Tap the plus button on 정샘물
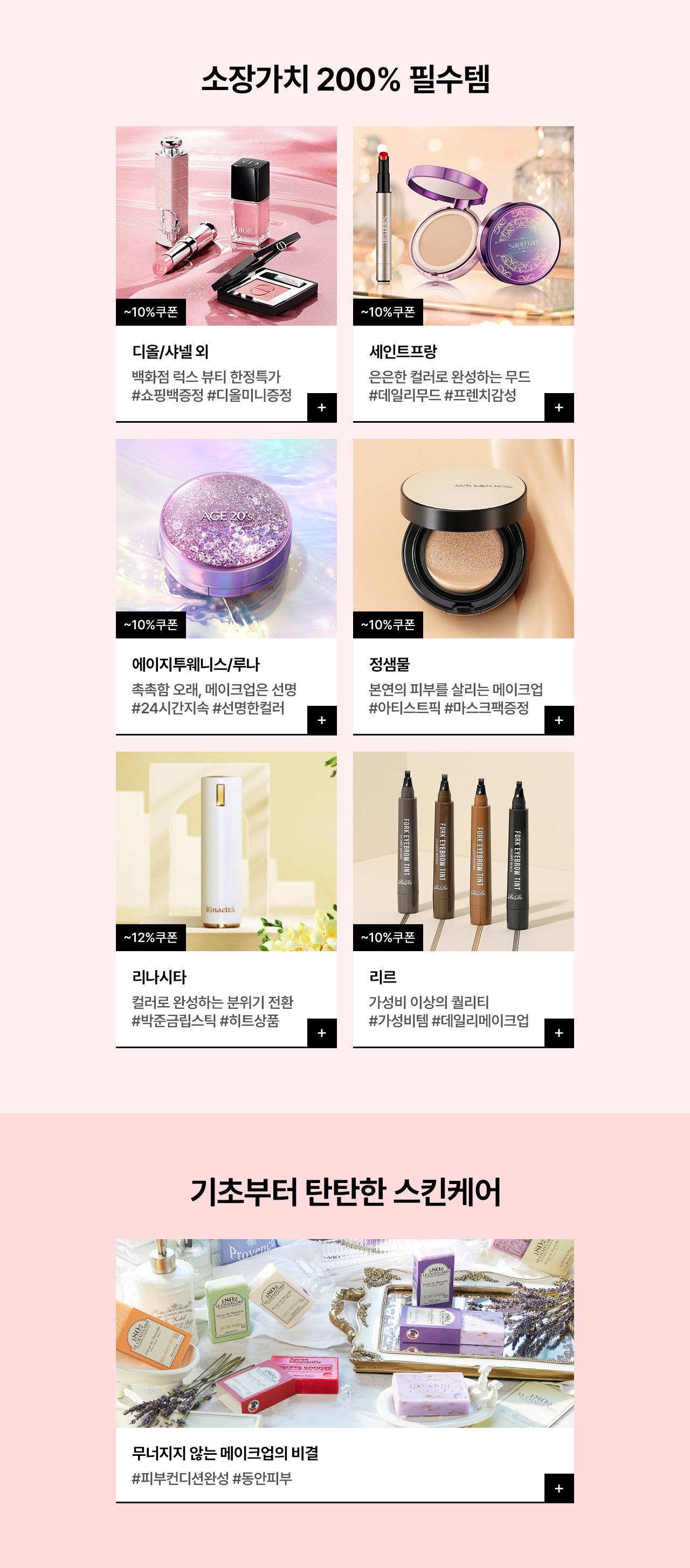690x1568 pixels. pos(558,720)
